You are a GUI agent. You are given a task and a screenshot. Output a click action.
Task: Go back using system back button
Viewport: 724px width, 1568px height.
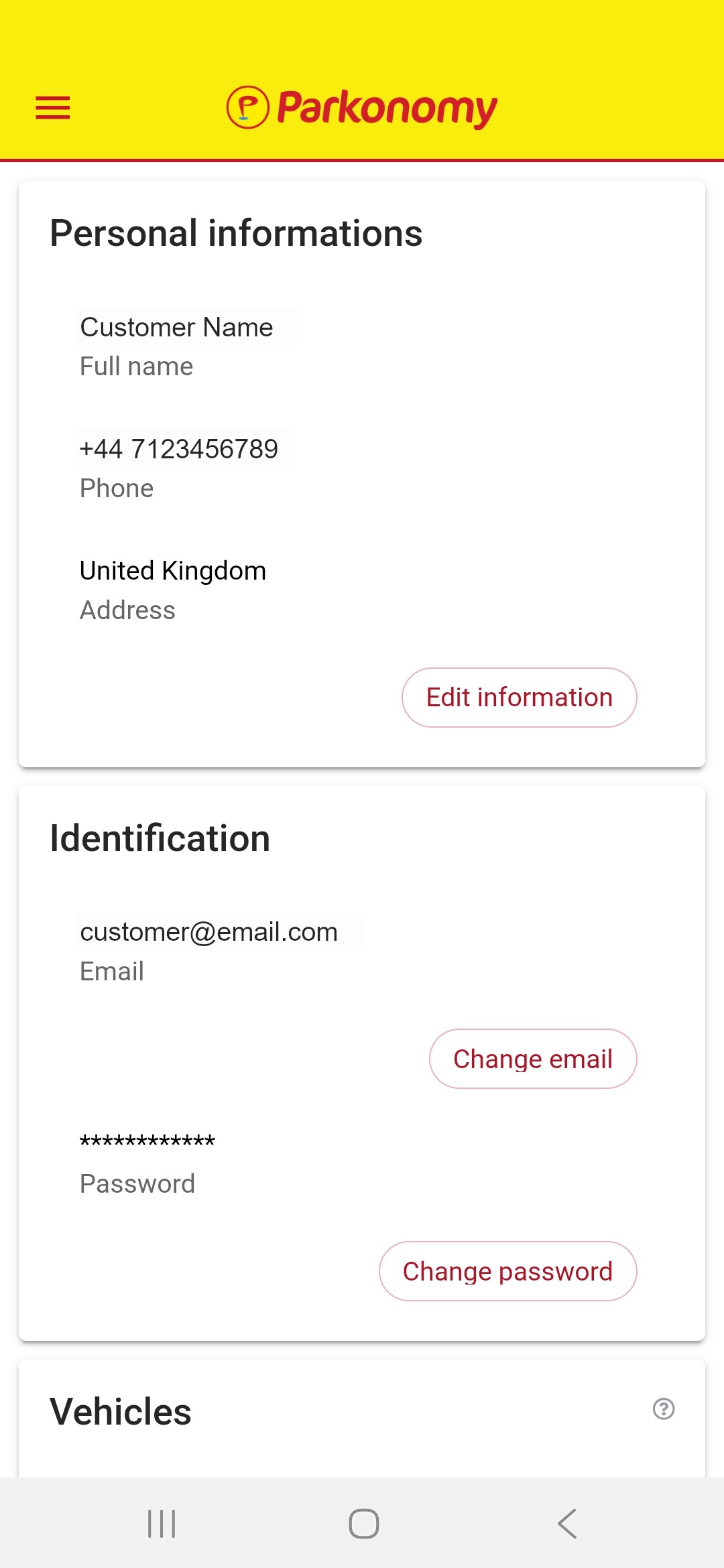[x=567, y=1524]
